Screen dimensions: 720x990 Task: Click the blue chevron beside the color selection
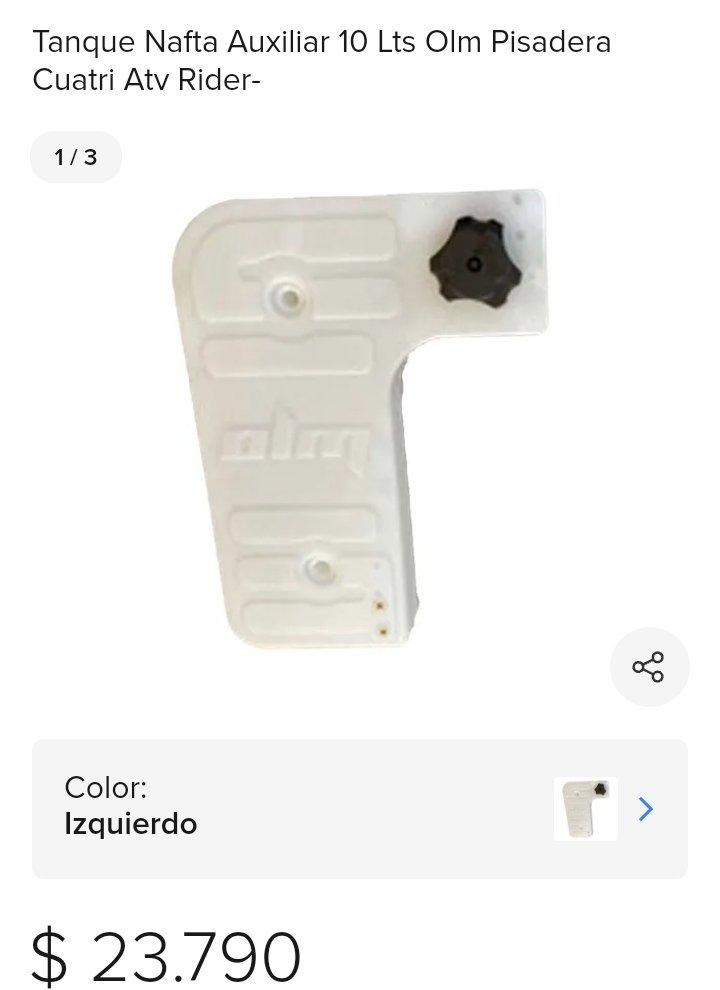[647, 809]
